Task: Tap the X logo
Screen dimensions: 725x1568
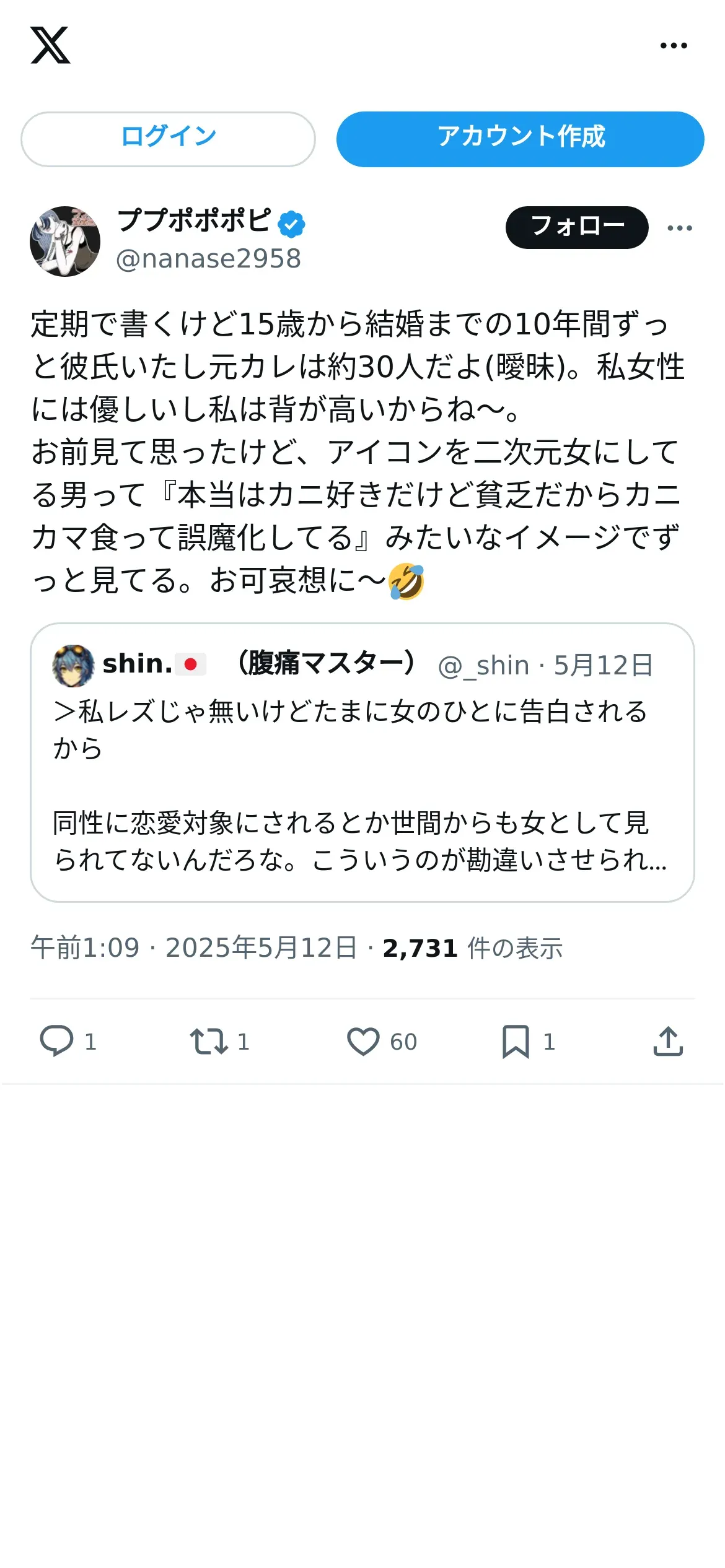Action: coord(50,45)
